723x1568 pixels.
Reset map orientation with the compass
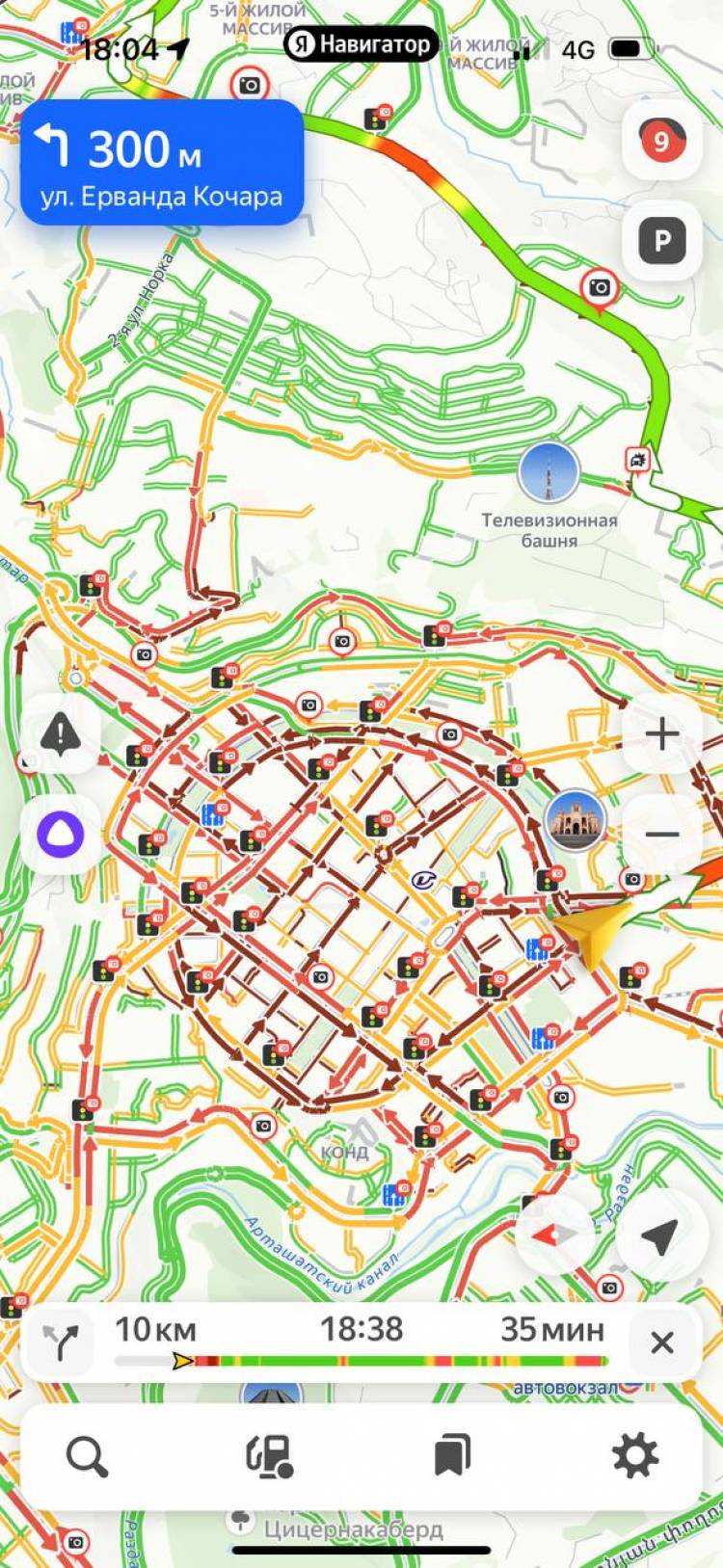pos(555,1236)
